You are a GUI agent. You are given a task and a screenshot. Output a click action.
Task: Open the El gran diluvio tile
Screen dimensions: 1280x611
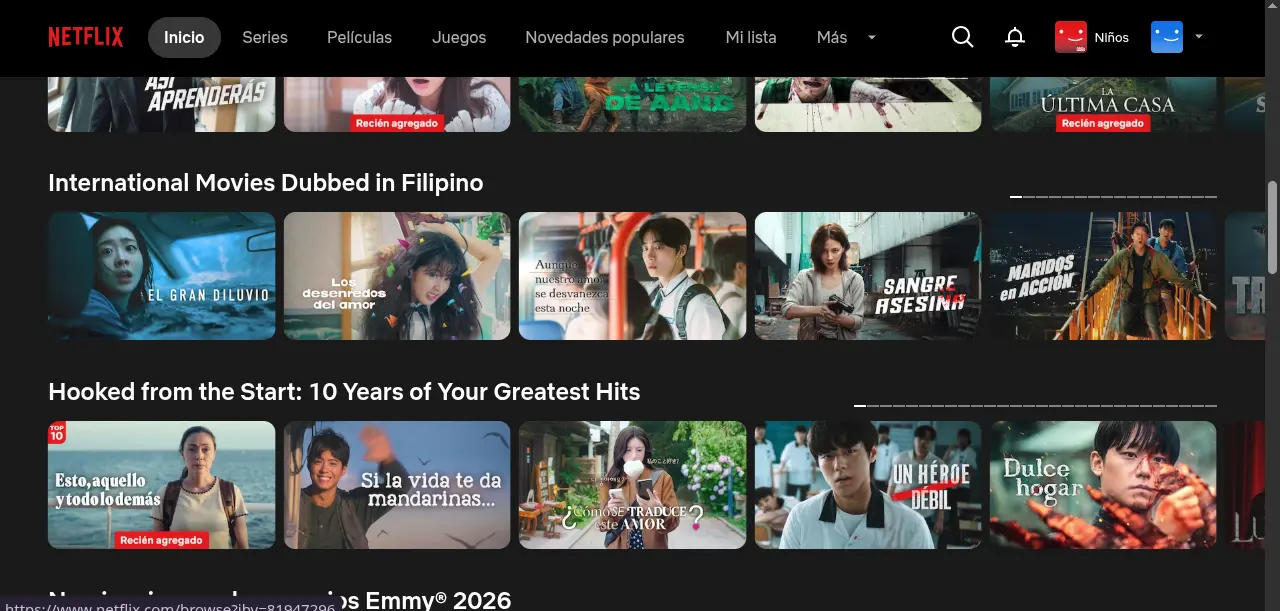pyautogui.click(x=162, y=276)
